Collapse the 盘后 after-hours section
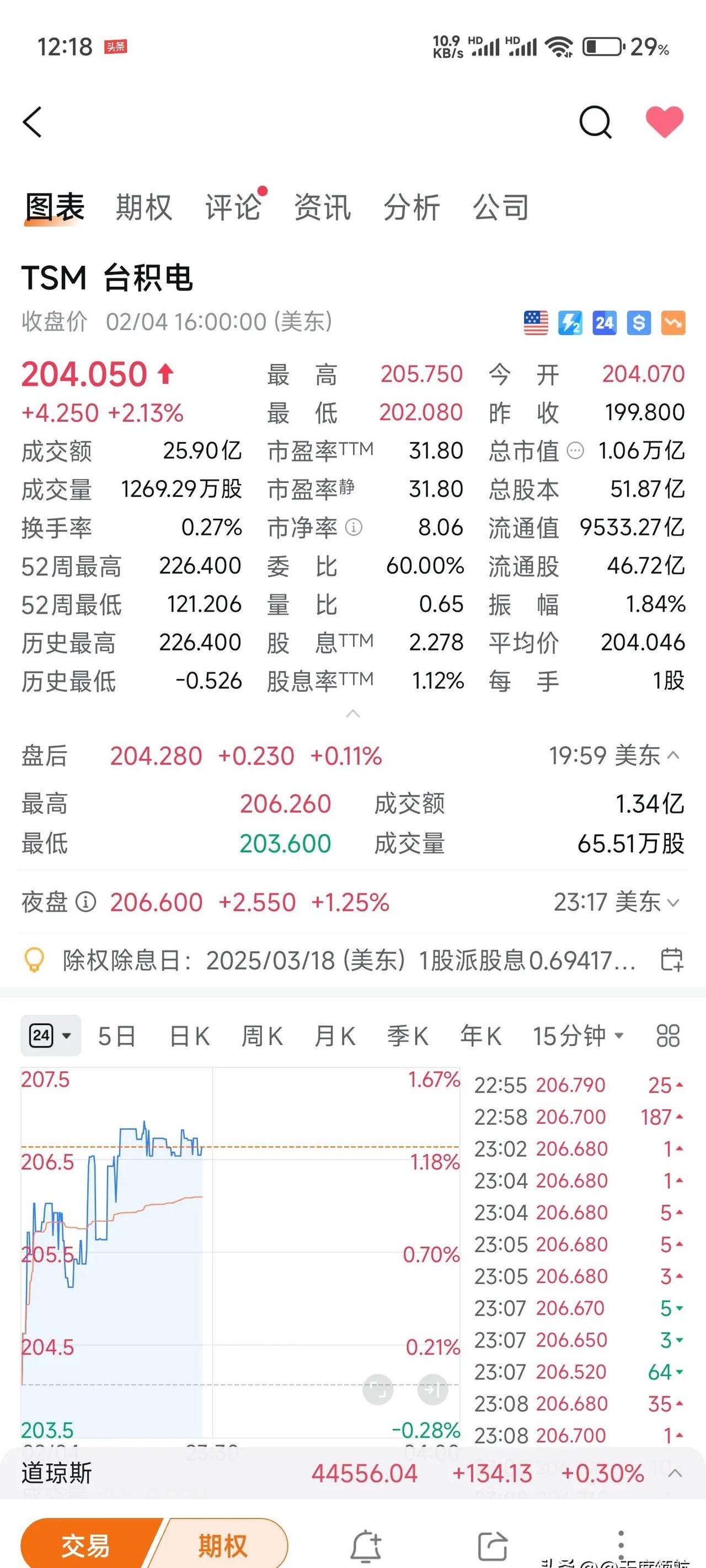The image size is (706, 1568). click(x=673, y=756)
